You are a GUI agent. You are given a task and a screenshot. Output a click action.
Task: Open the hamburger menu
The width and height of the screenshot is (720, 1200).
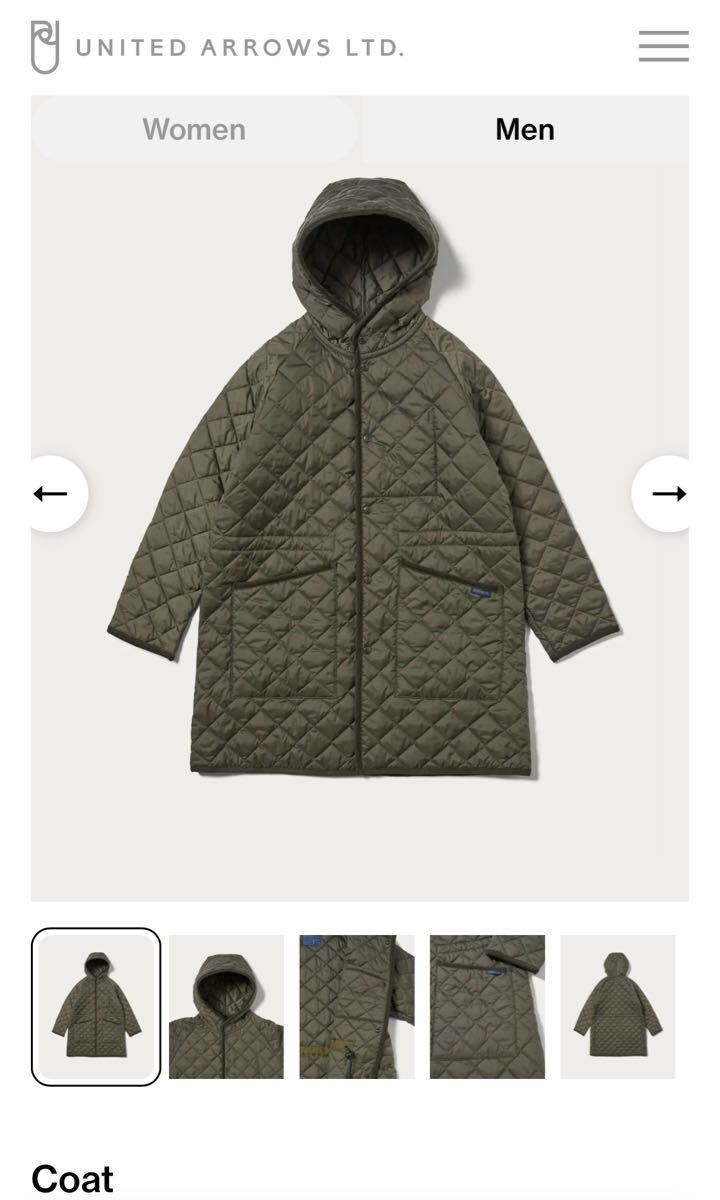pos(663,46)
